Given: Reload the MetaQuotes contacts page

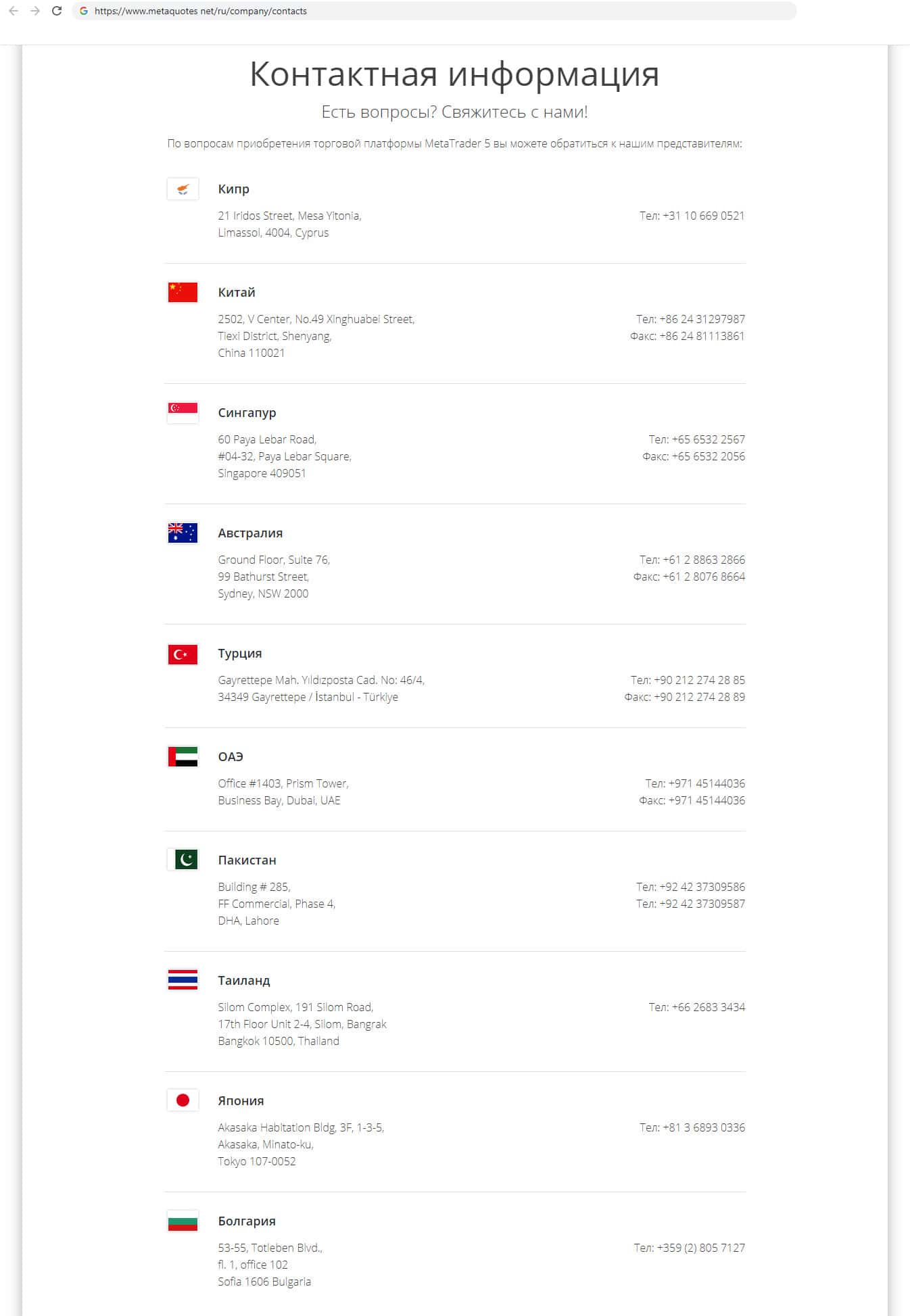Looking at the screenshot, I should (57, 11).
